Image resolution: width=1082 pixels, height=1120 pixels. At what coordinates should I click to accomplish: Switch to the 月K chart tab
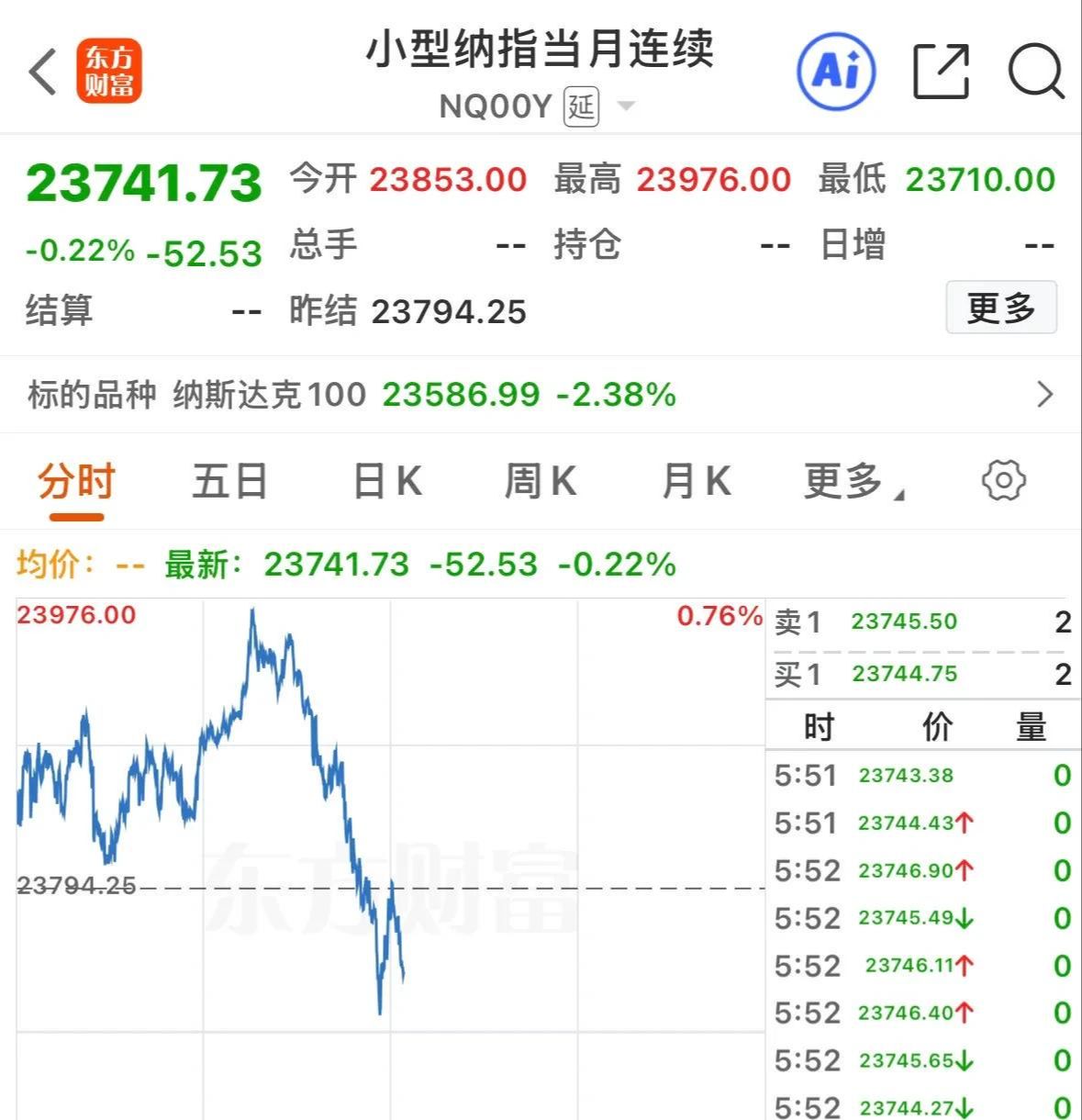tap(696, 481)
